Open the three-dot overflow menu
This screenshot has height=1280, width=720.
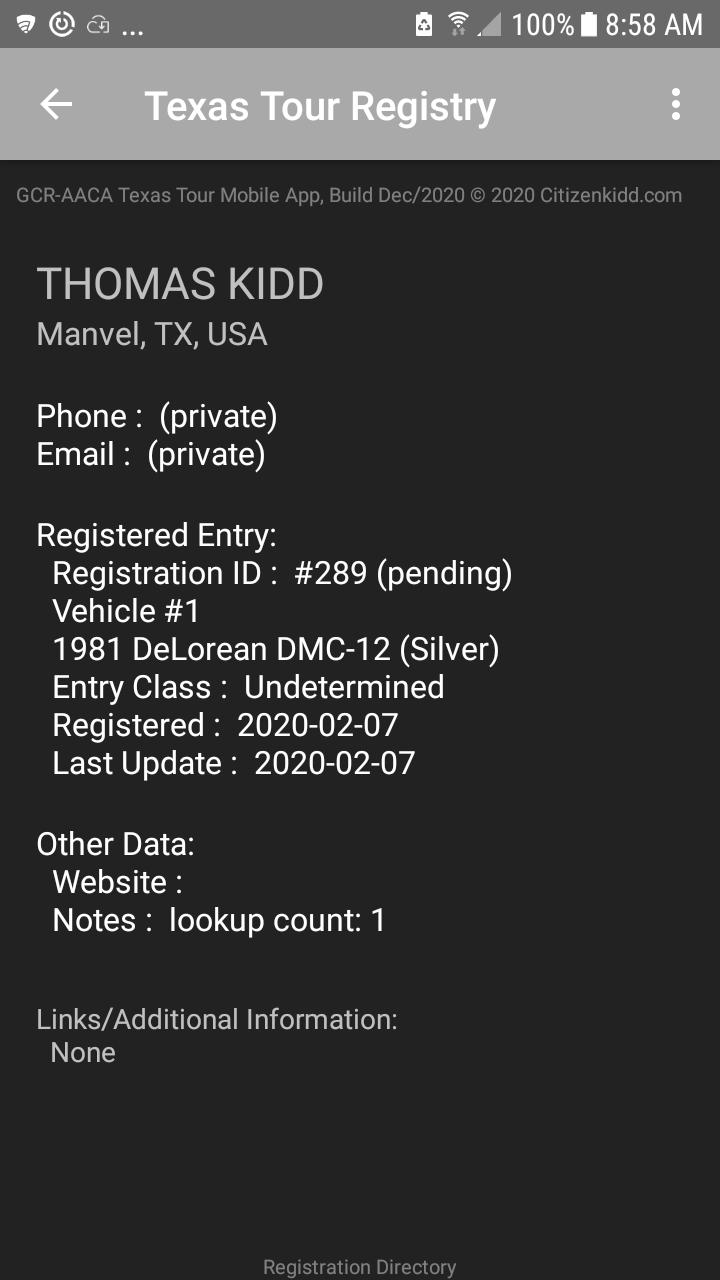coord(676,104)
